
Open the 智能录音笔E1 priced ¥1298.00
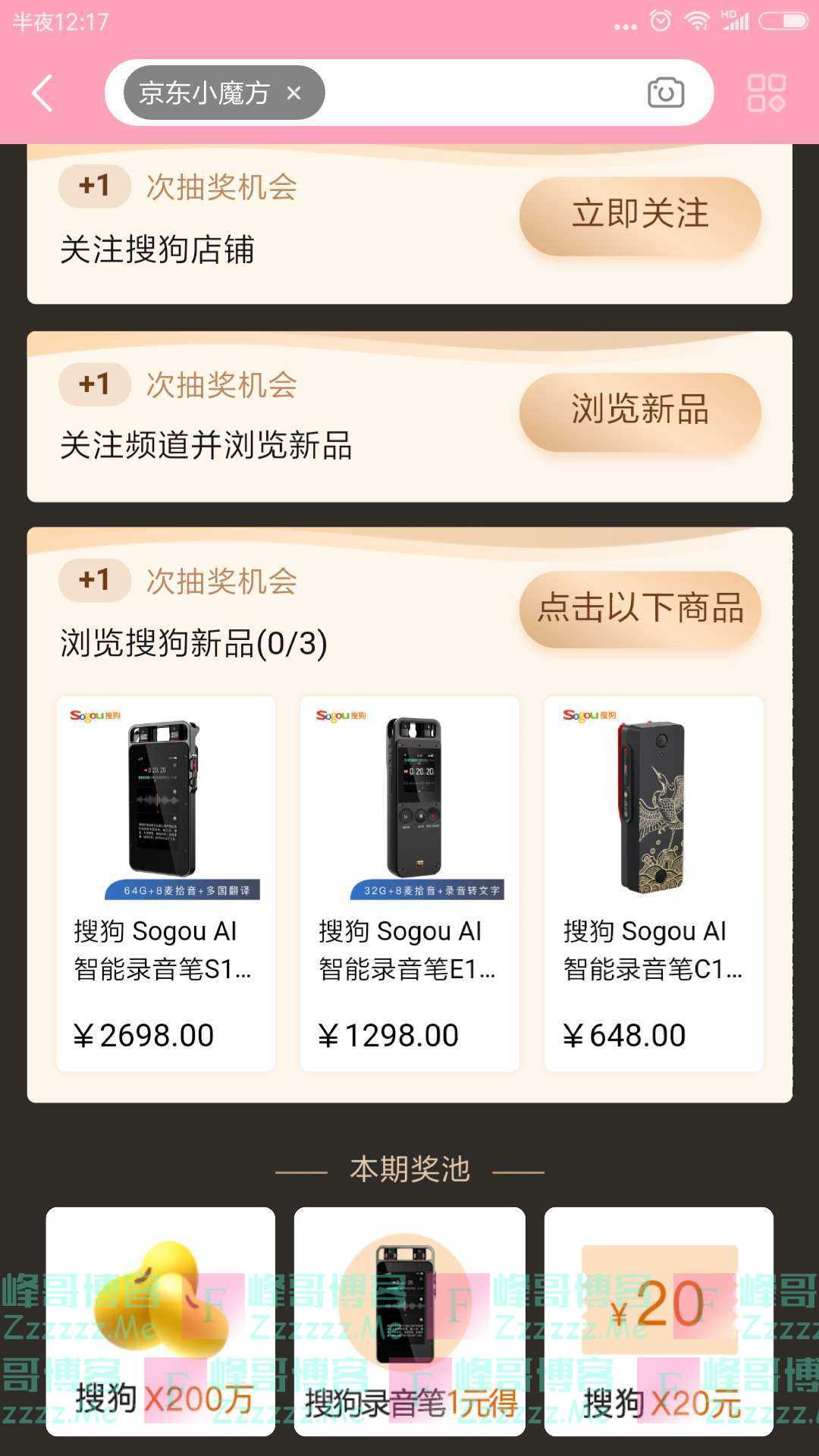pyautogui.click(x=409, y=880)
